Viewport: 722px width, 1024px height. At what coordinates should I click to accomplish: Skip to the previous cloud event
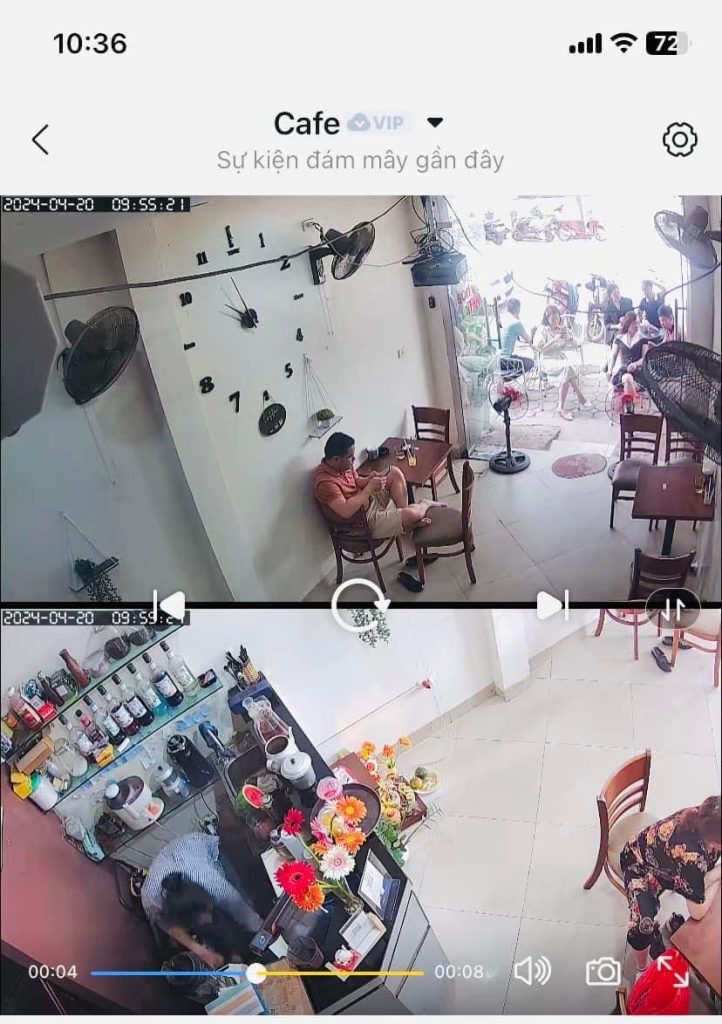(x=169, y=605)
